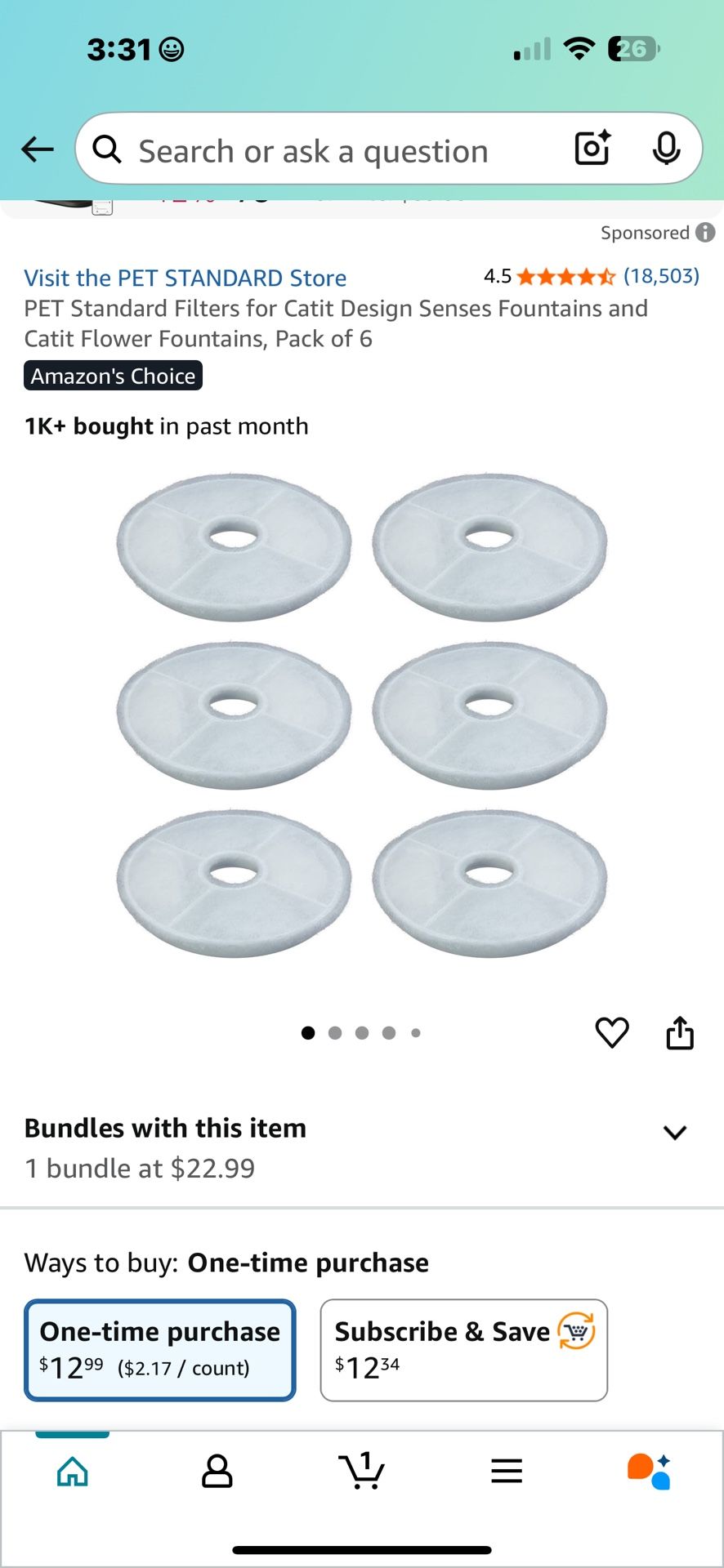Image resolution: width=724 pixels, height=1568 pixels.
Task: Open camera lens search icon
Action: pos(592,149)
